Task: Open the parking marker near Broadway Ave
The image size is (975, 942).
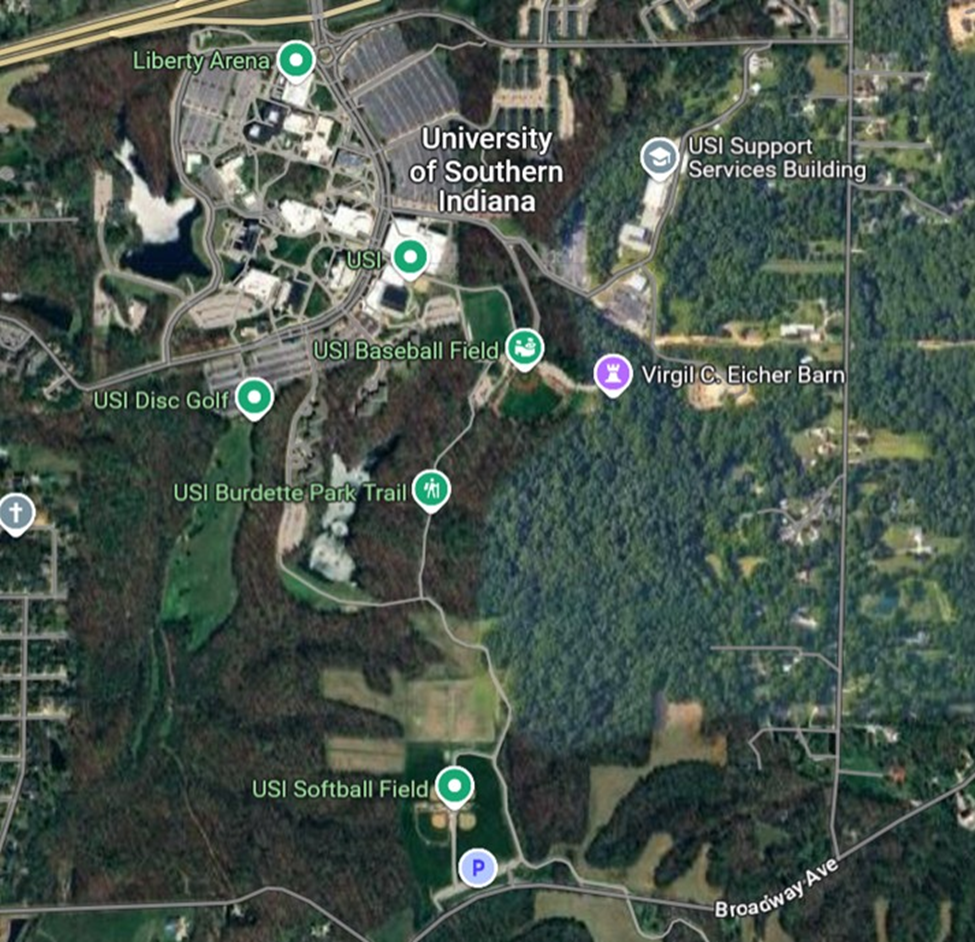Action: (478, 867)
